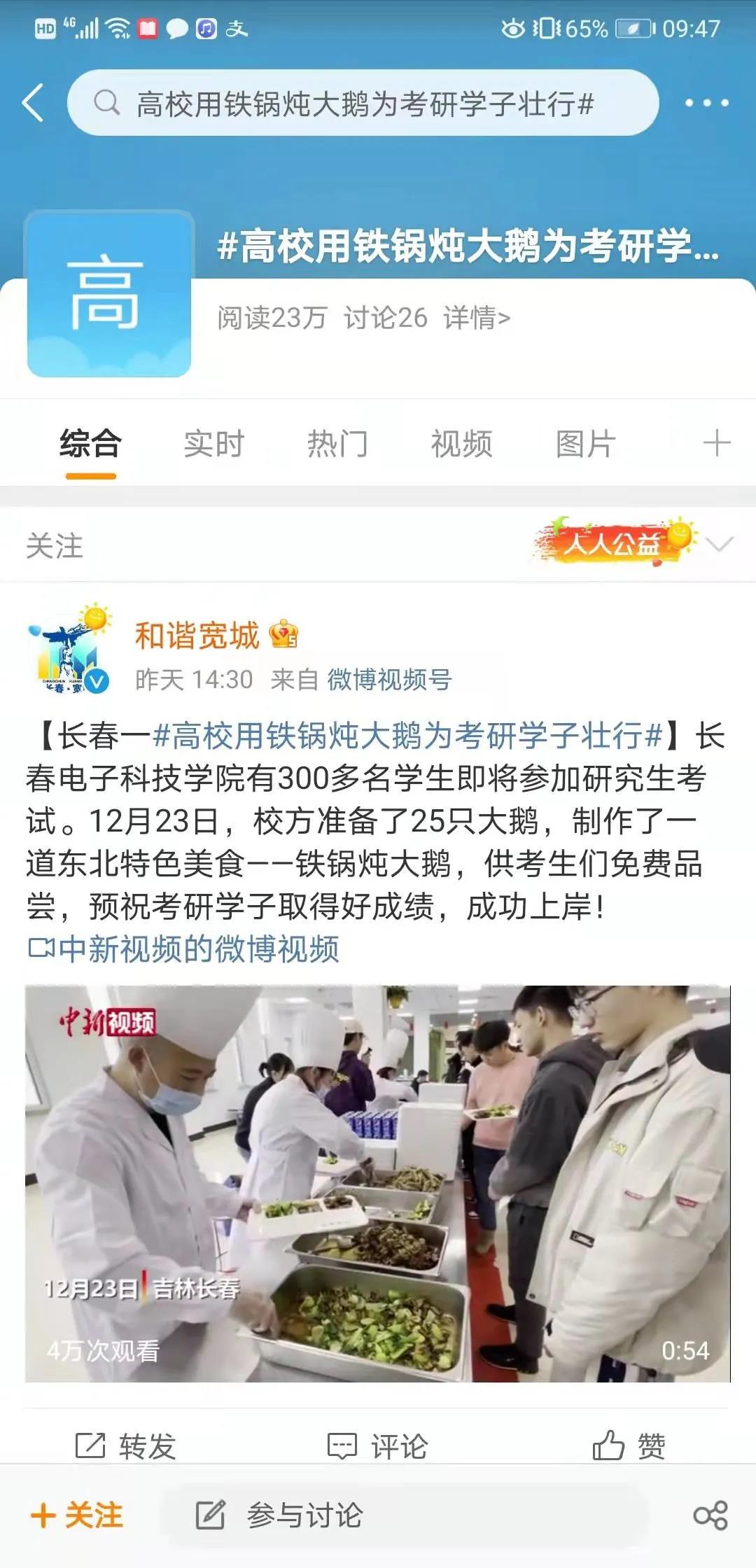The height and width of the screenshot is (1568, 756).
Task: Open the hashtag link in the post text
Action: (407, 736)
